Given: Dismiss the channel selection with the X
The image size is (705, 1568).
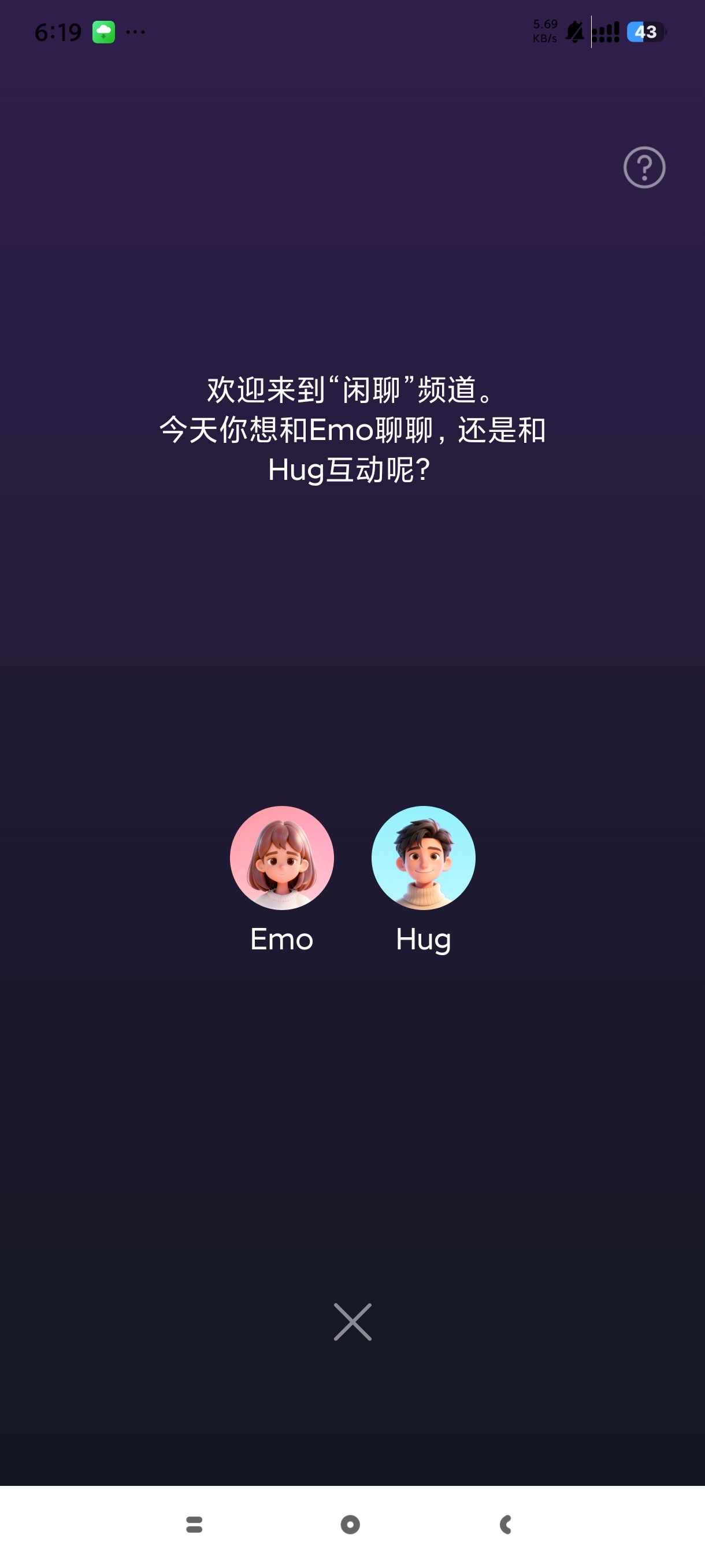Looking at the screenshot, I should 352,1322.
